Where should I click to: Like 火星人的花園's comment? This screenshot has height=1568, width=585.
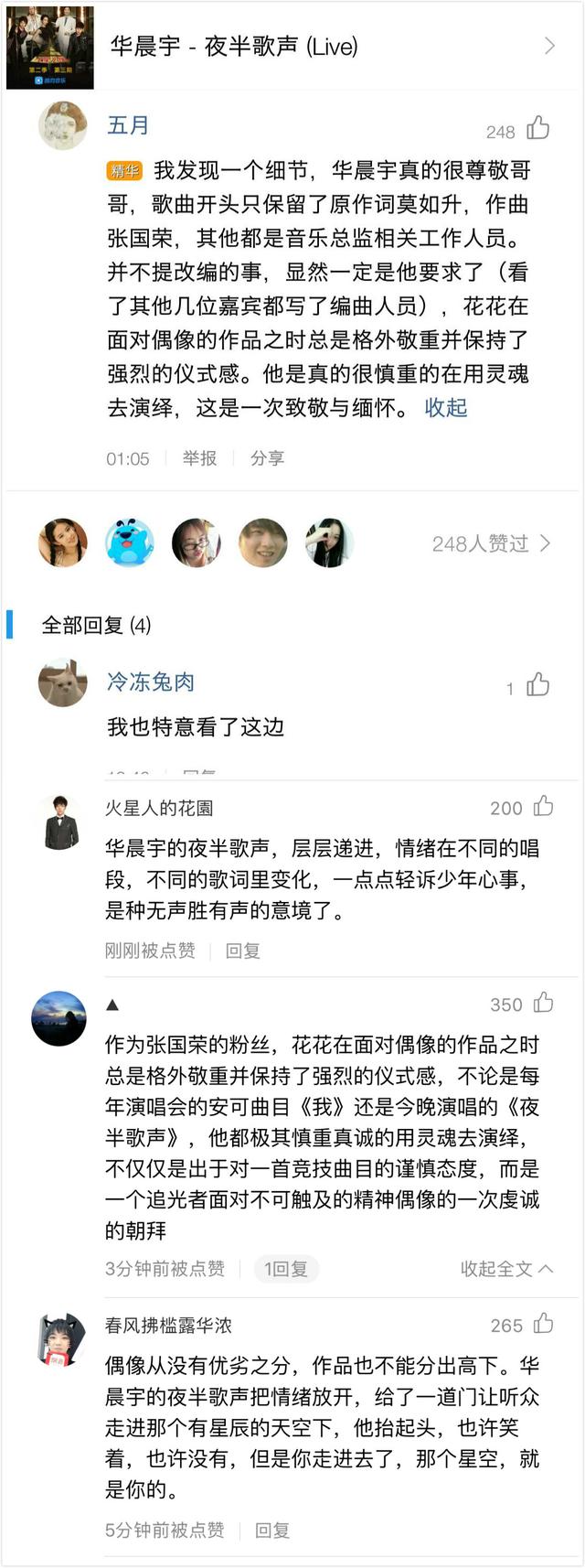[x=544, y=806]
